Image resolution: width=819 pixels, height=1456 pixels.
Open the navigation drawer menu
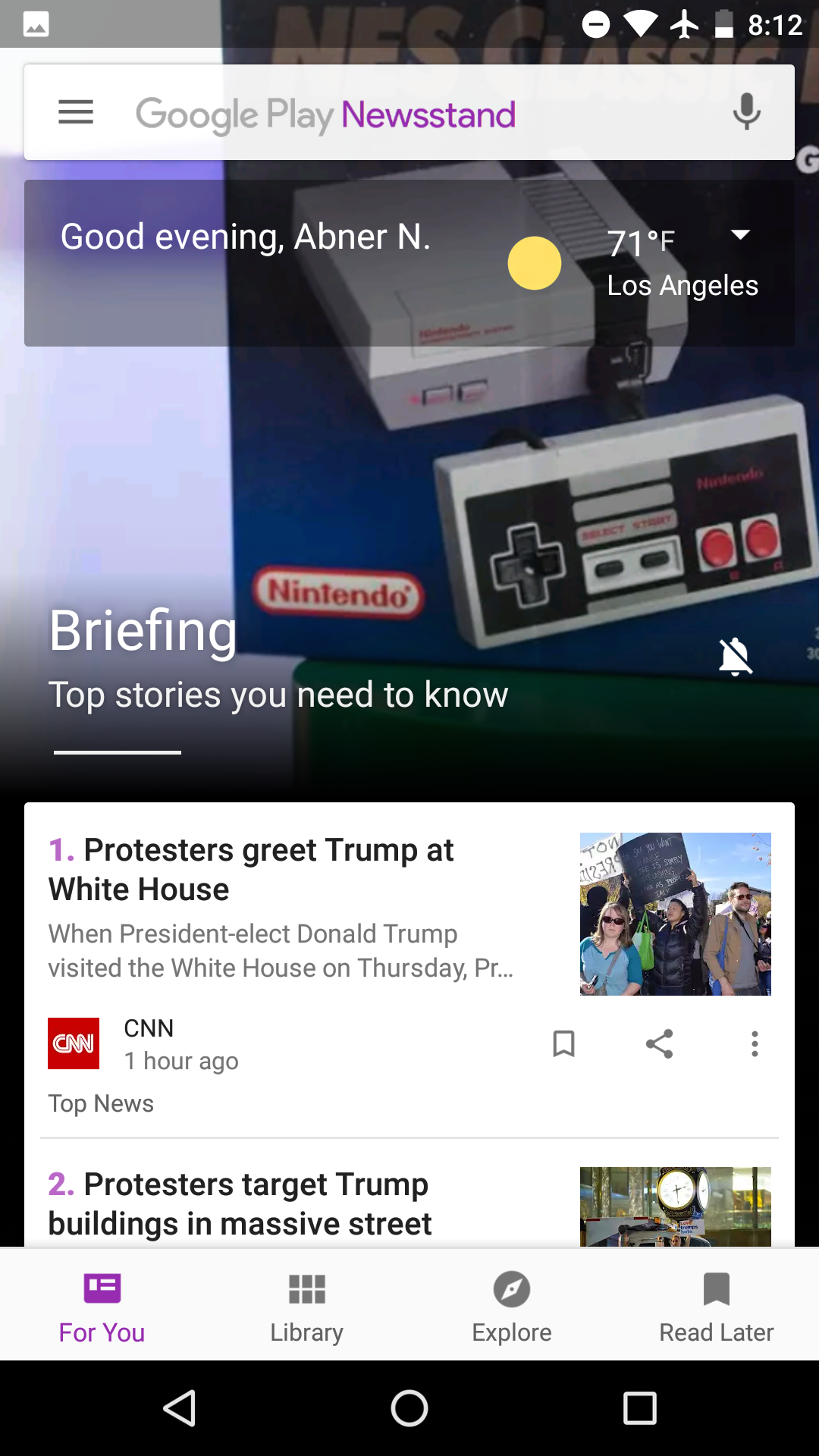tap(75, 111)
